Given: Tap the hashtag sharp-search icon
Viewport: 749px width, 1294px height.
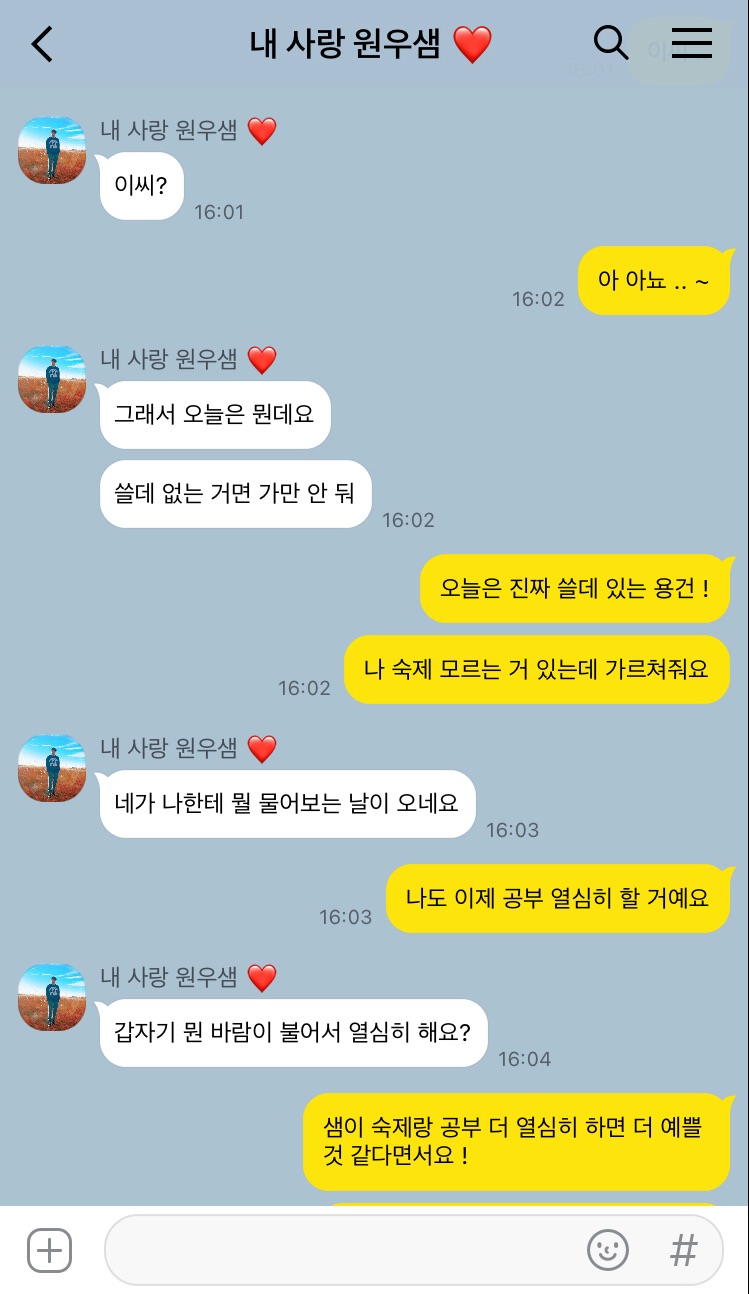Looking at the screenshot, I should coord(683,1250).
